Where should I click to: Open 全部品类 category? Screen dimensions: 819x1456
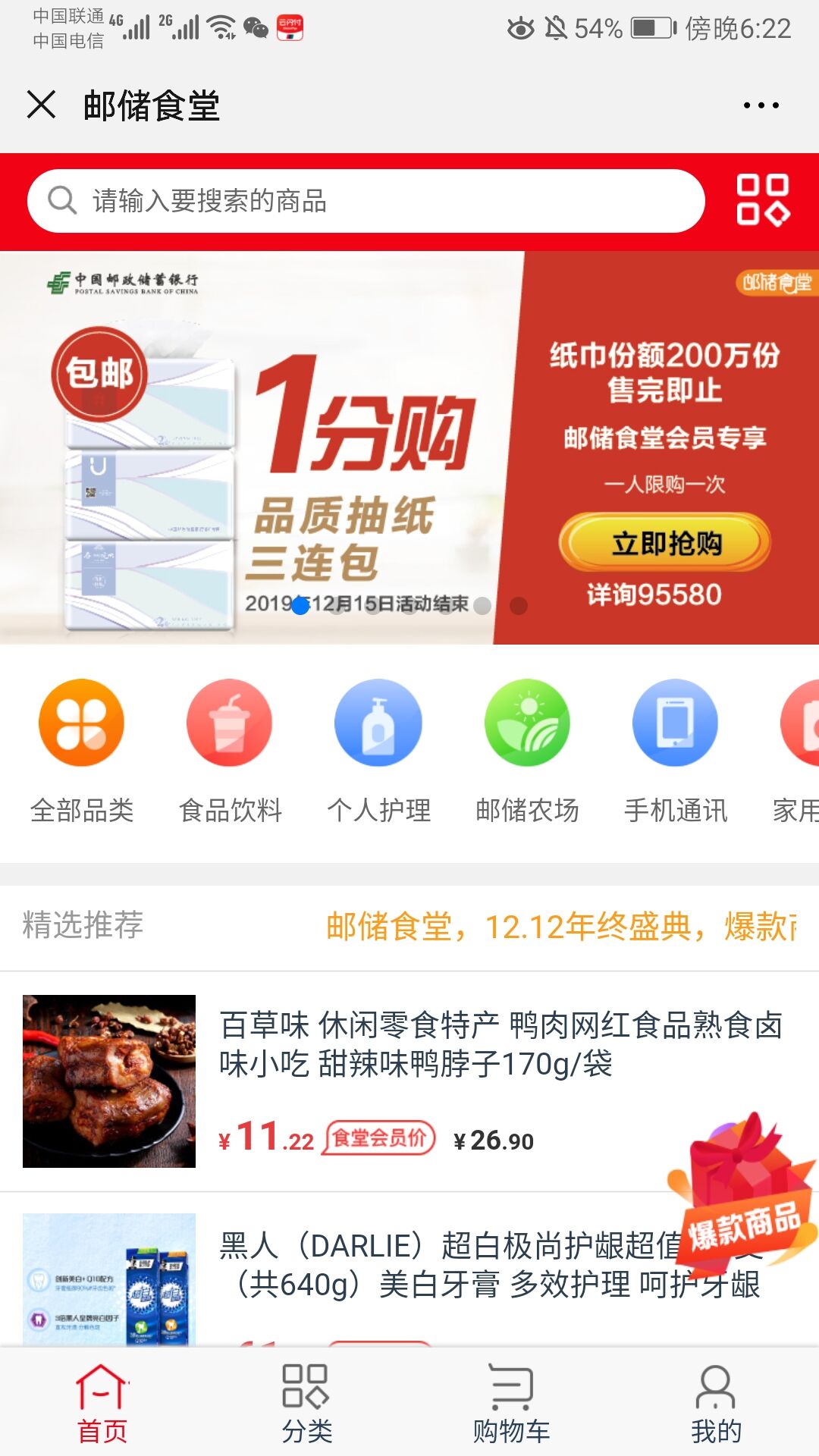[82, 751]
